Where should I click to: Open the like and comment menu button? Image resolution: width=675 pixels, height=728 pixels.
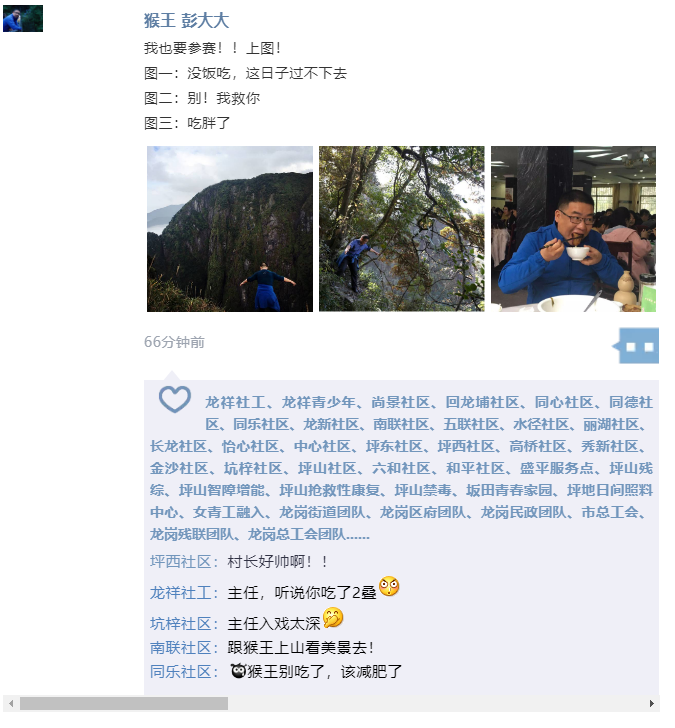(640, 346)
